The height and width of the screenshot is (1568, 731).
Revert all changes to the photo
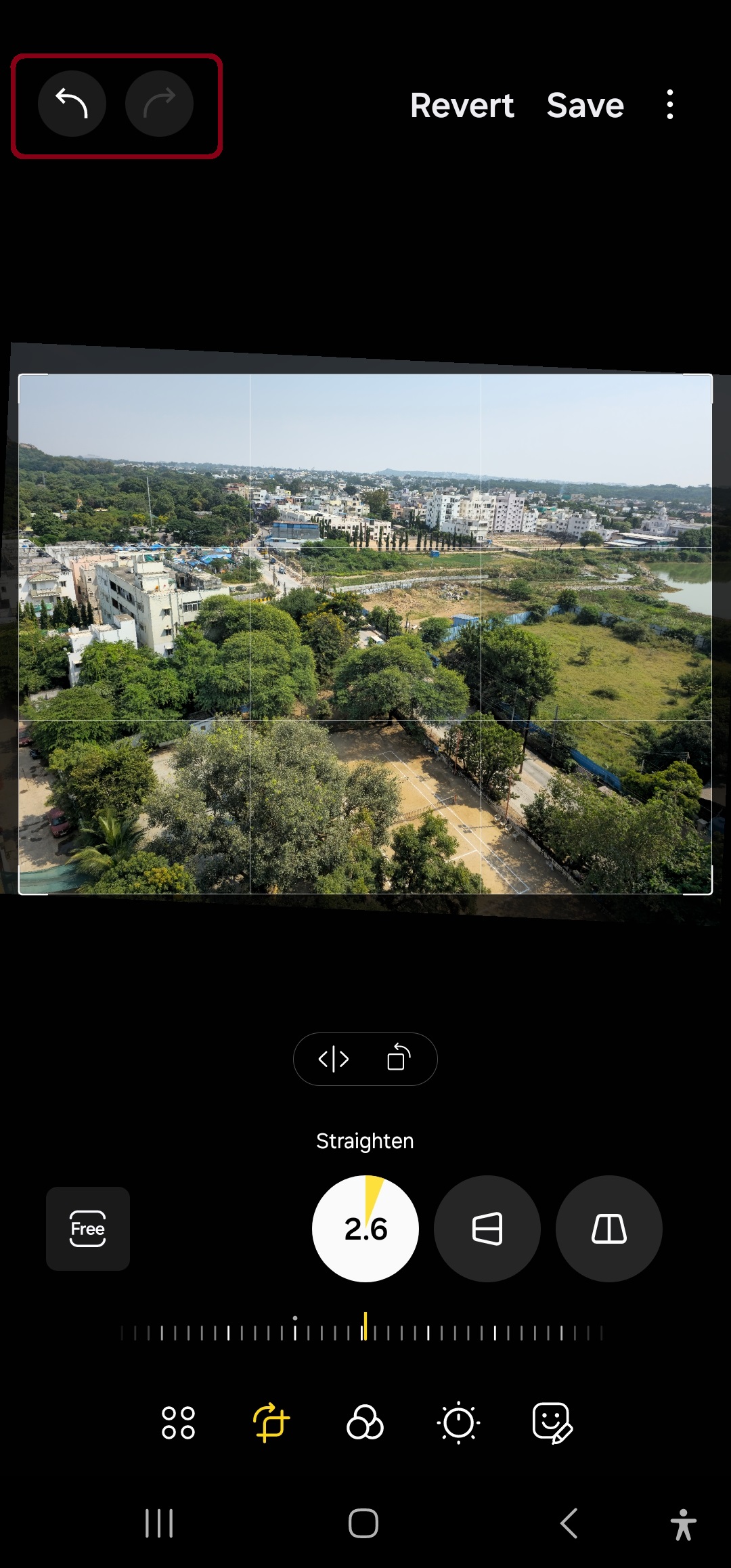tap(462, 106)
